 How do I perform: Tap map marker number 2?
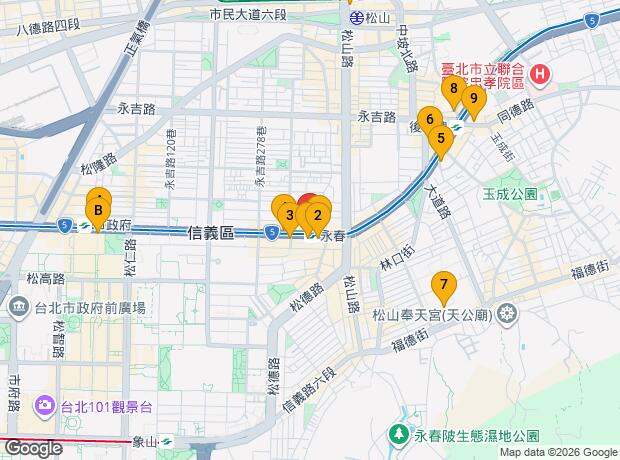(x=319, y=213)
